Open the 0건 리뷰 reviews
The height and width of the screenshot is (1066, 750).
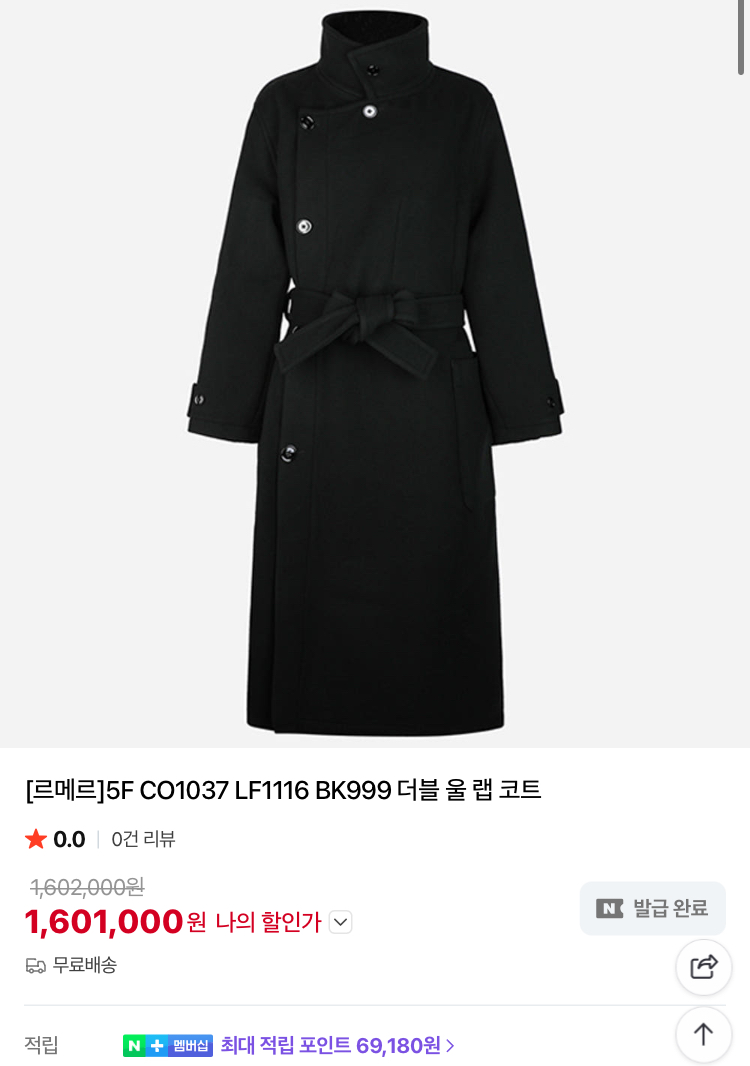(x=143, y=840)
